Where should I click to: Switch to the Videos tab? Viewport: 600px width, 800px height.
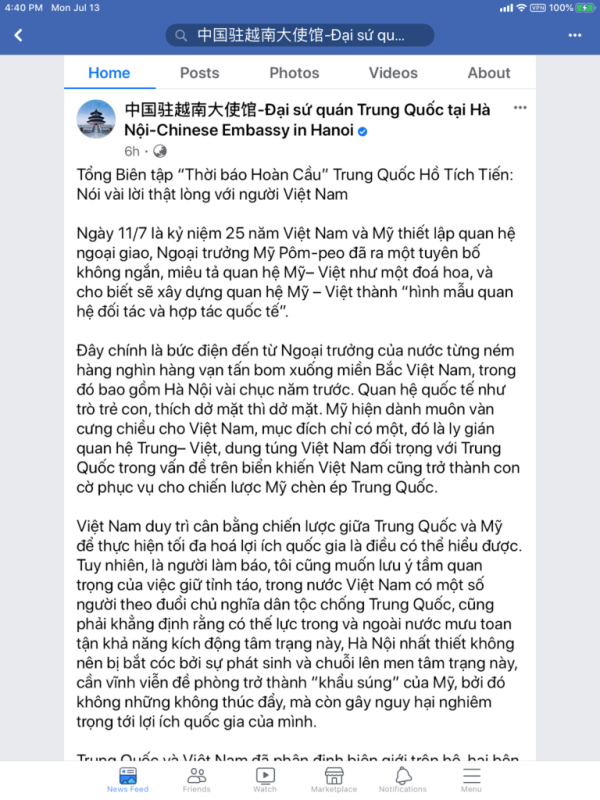[393, 73]
